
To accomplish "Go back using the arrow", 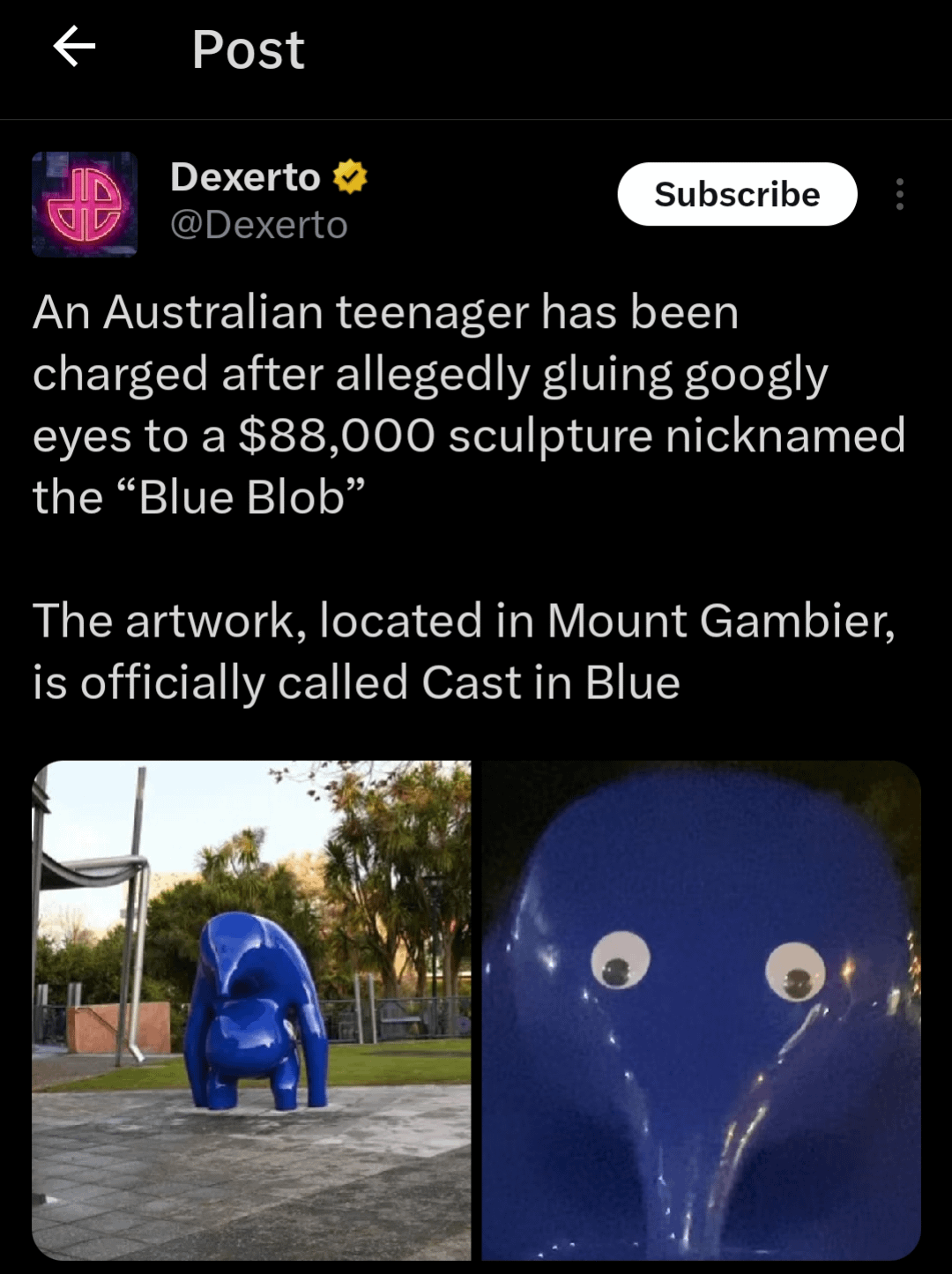I will (74, 48).
